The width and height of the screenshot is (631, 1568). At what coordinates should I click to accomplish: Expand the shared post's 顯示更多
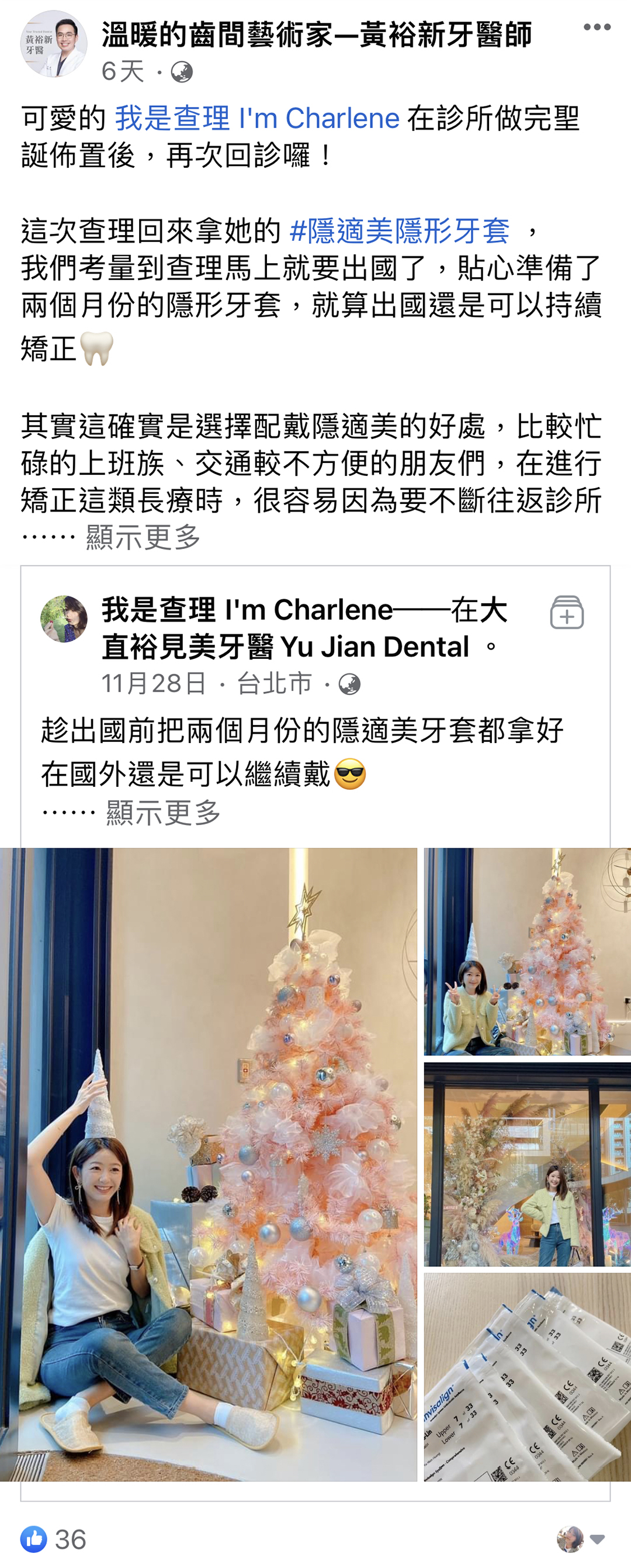click(x=163, y=812)
